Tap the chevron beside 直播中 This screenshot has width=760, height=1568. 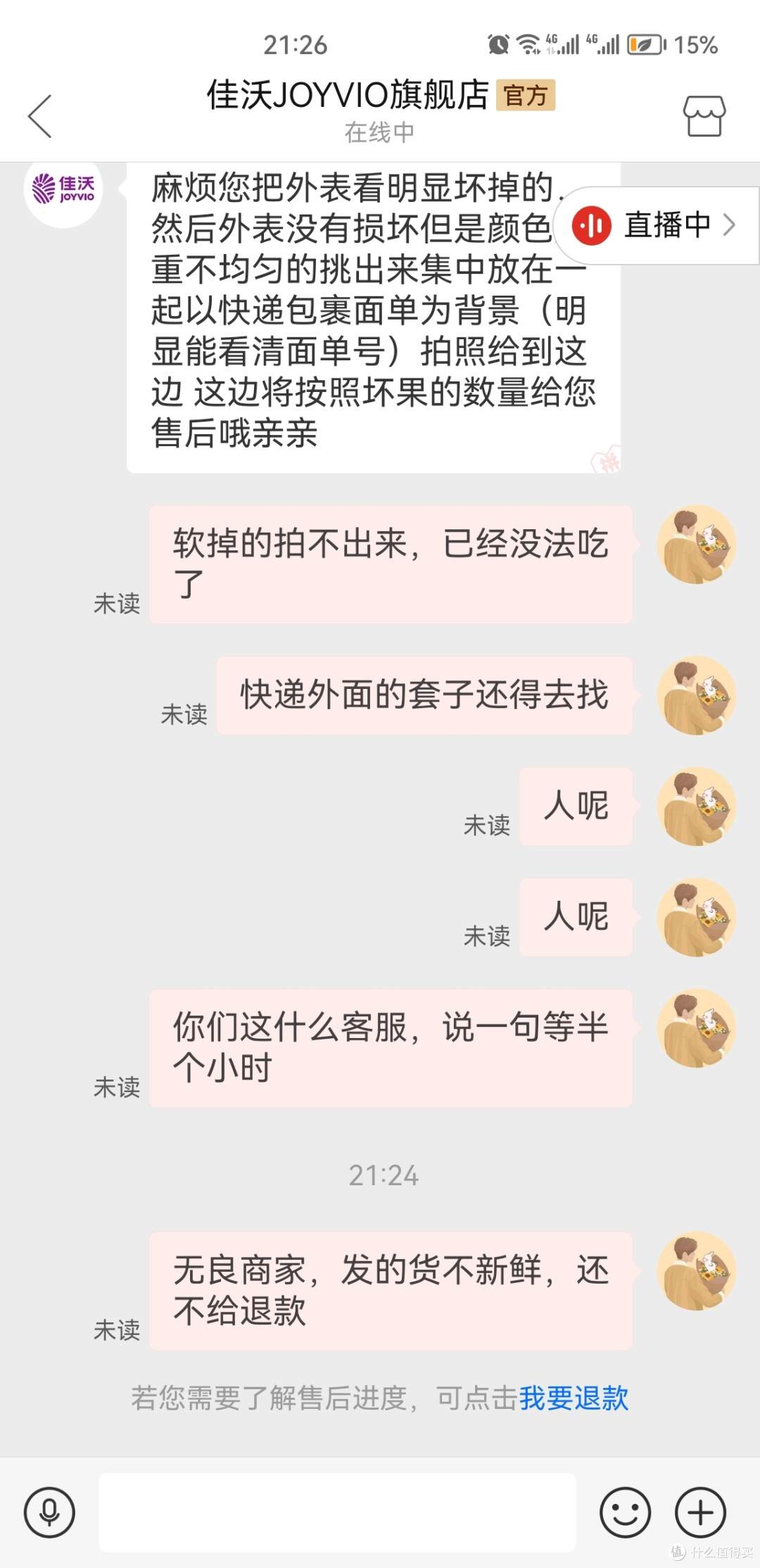pyautogui.click(x=730, y=226)
